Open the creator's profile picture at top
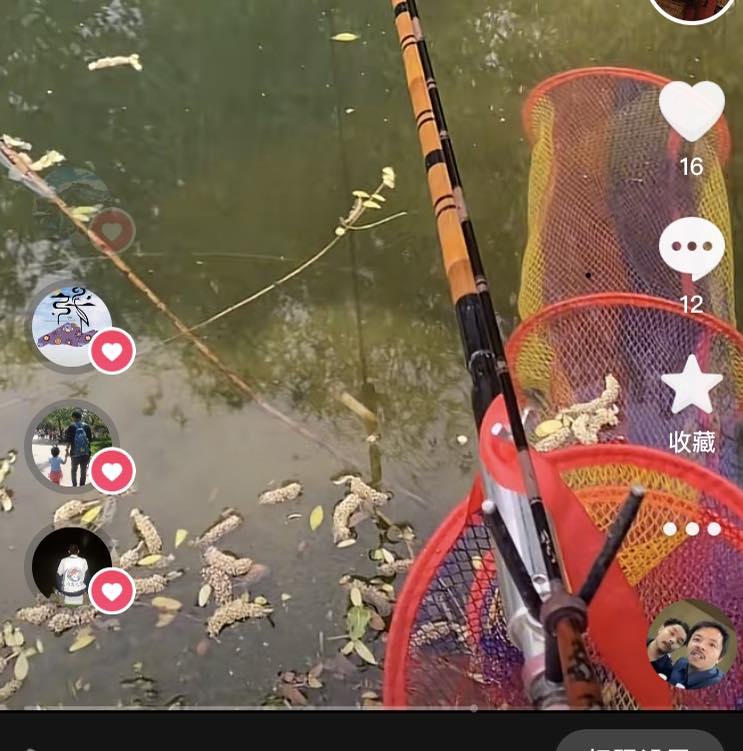 (x=692, y=6)
